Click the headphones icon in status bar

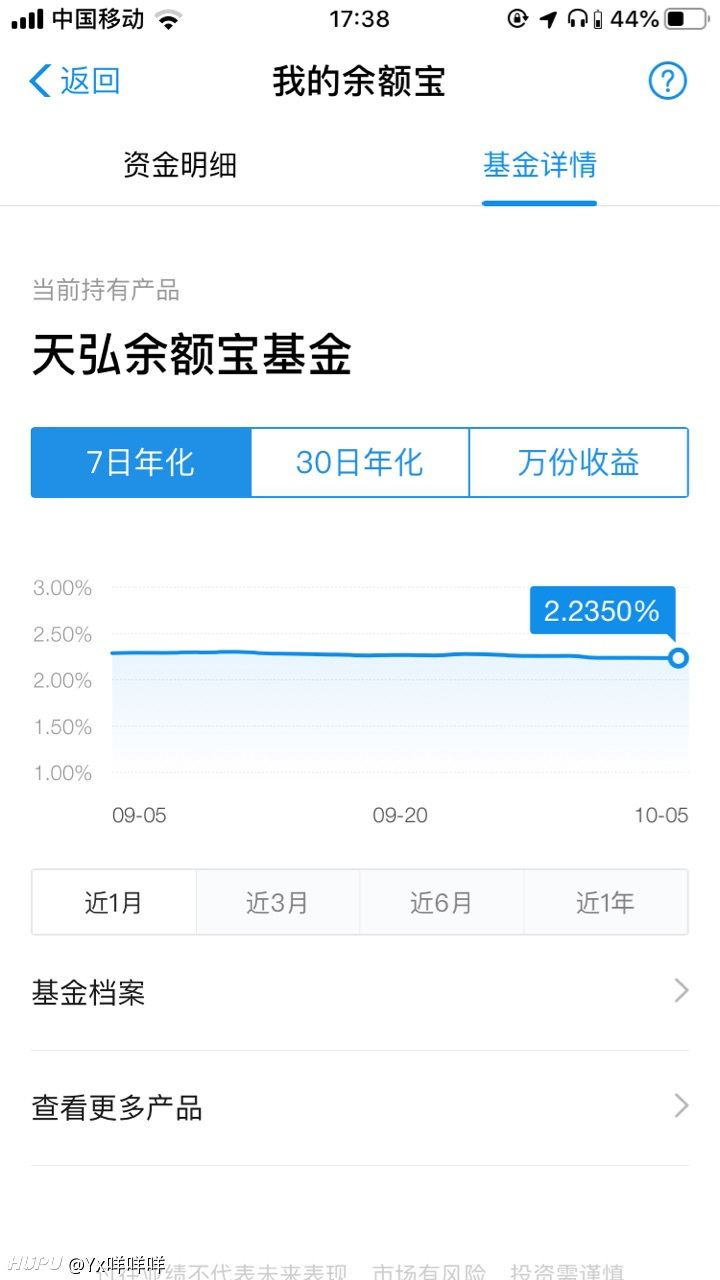576,17
